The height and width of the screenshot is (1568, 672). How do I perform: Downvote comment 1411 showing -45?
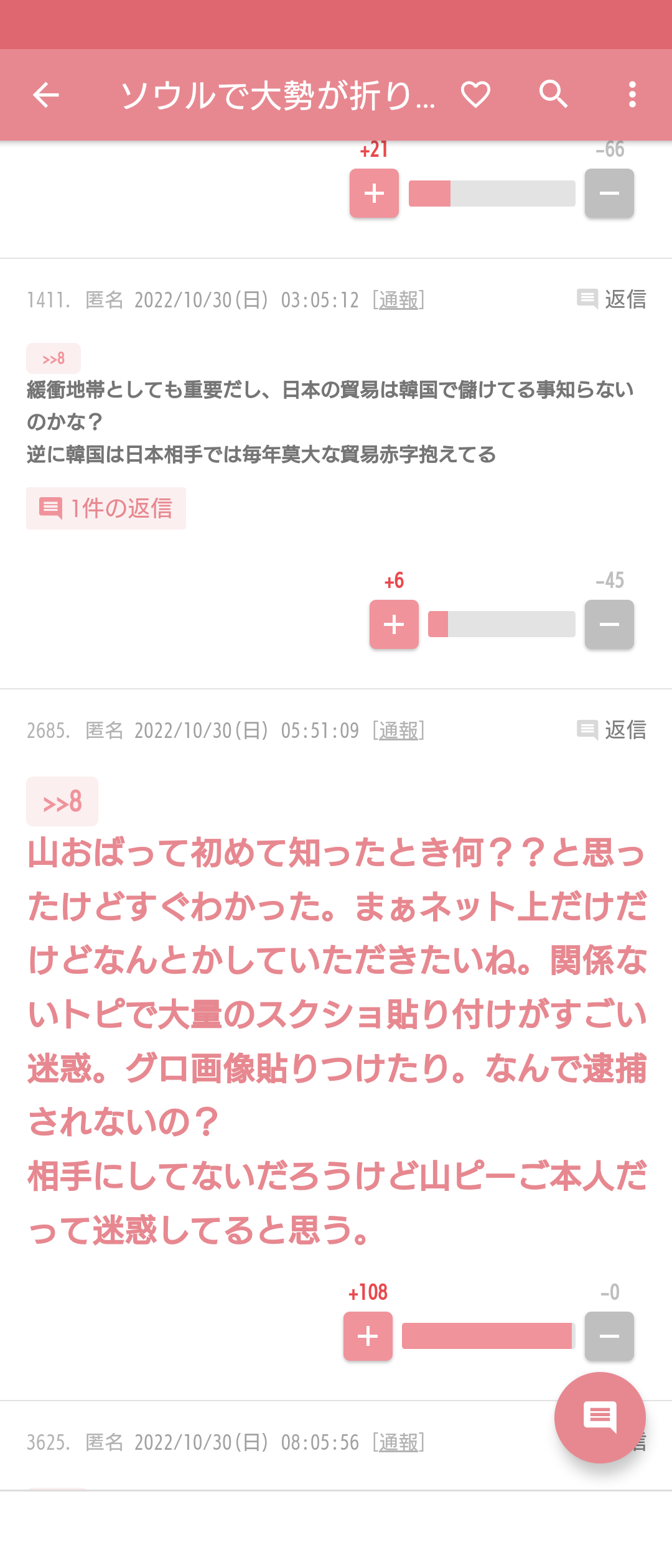(x=609, y=625)
